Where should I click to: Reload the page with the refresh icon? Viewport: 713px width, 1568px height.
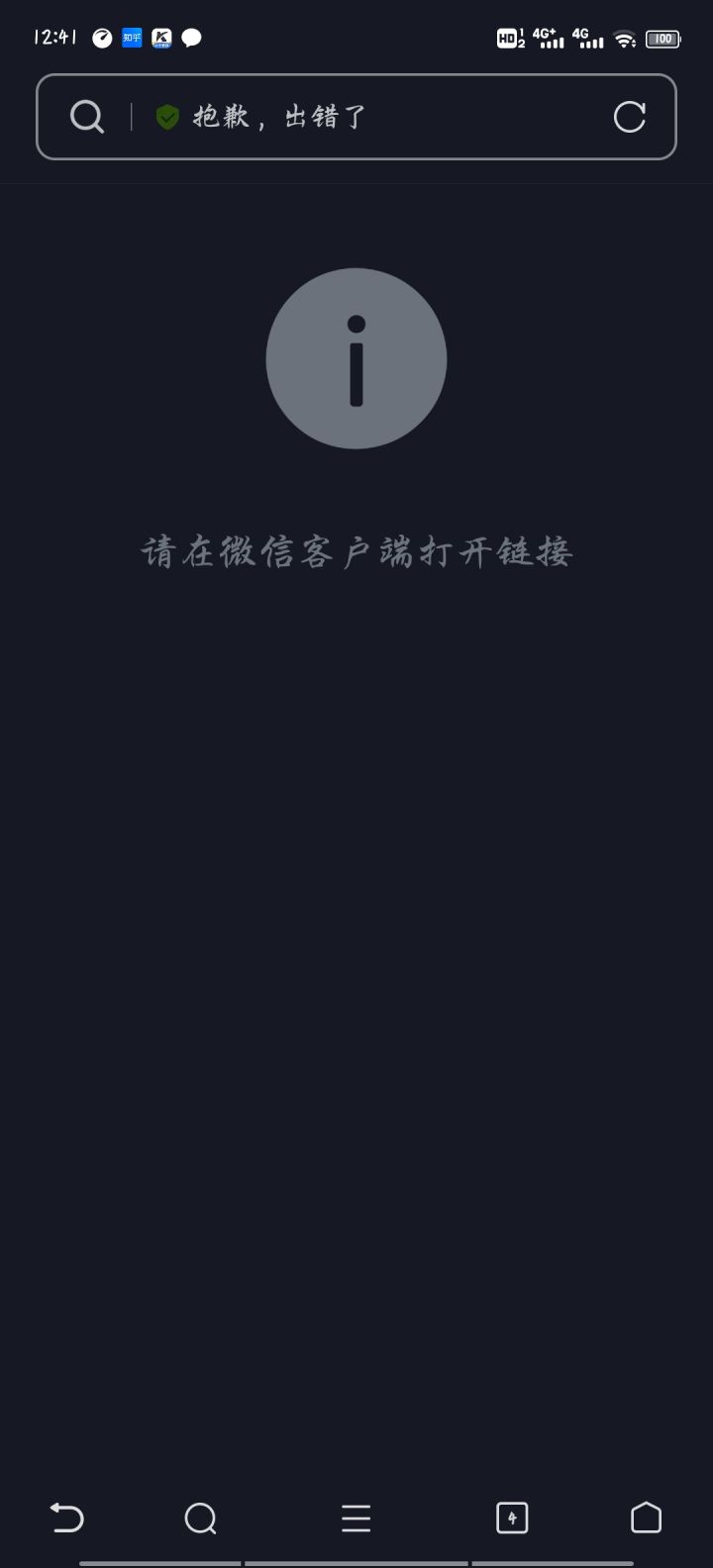629,118
